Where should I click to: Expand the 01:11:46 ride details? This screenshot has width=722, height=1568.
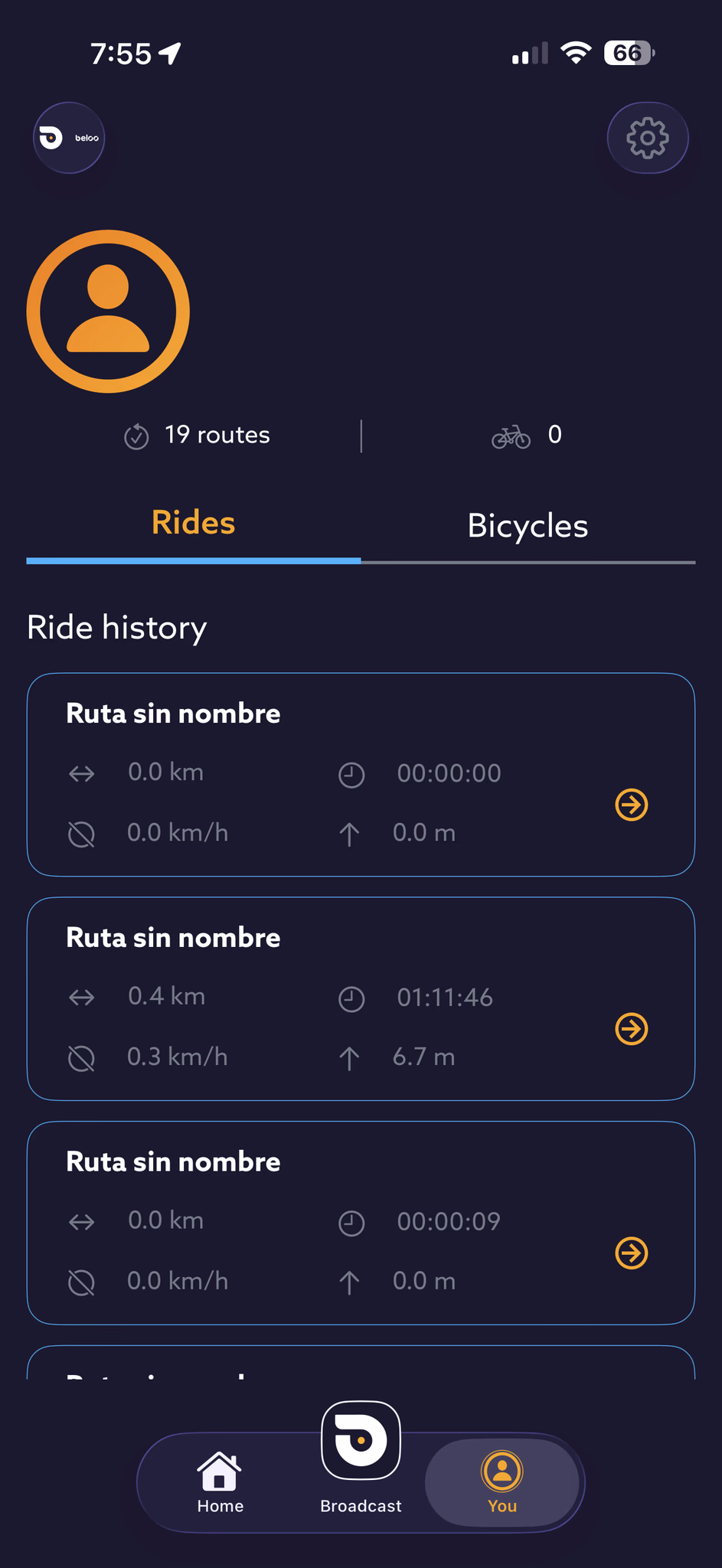(x=631, y=1029)
